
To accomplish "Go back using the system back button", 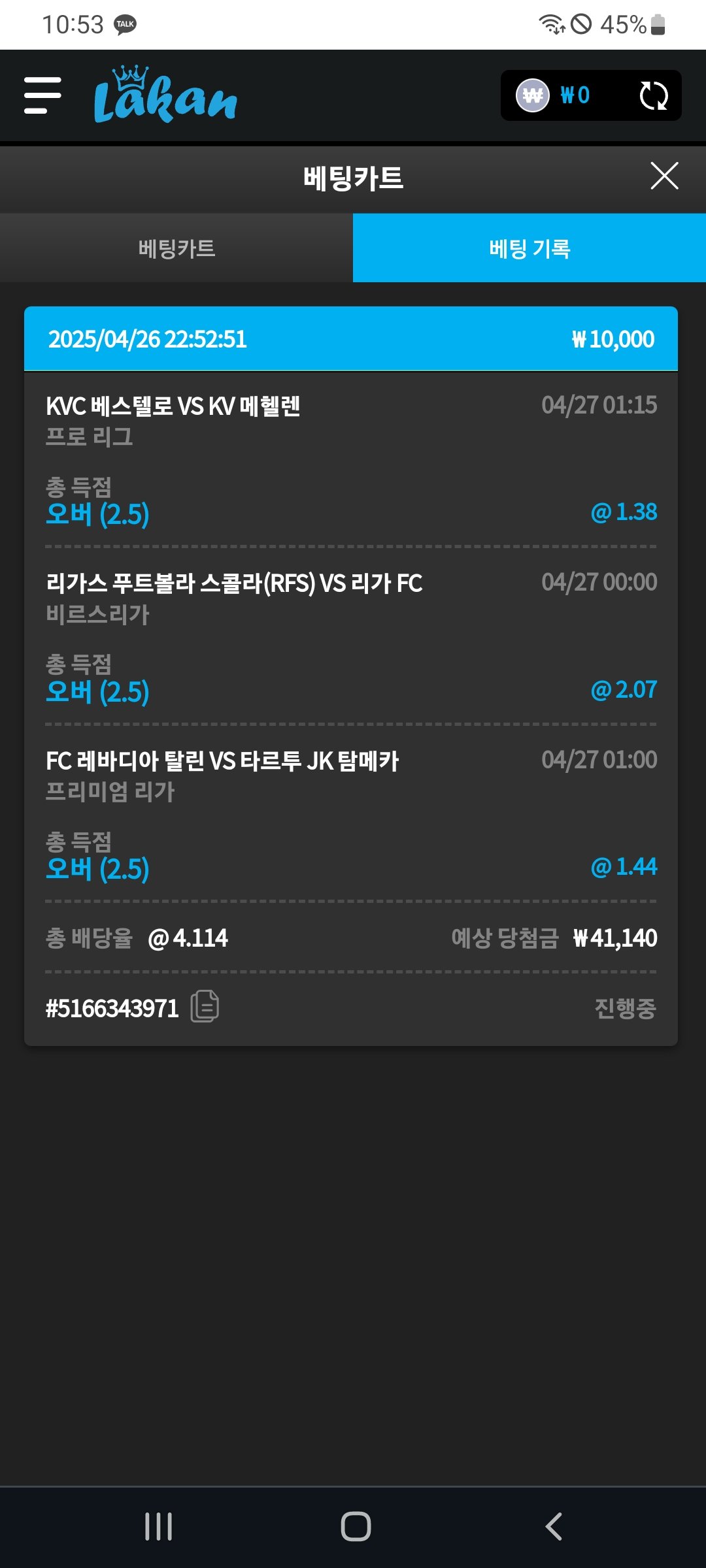I will [553, 1527].
